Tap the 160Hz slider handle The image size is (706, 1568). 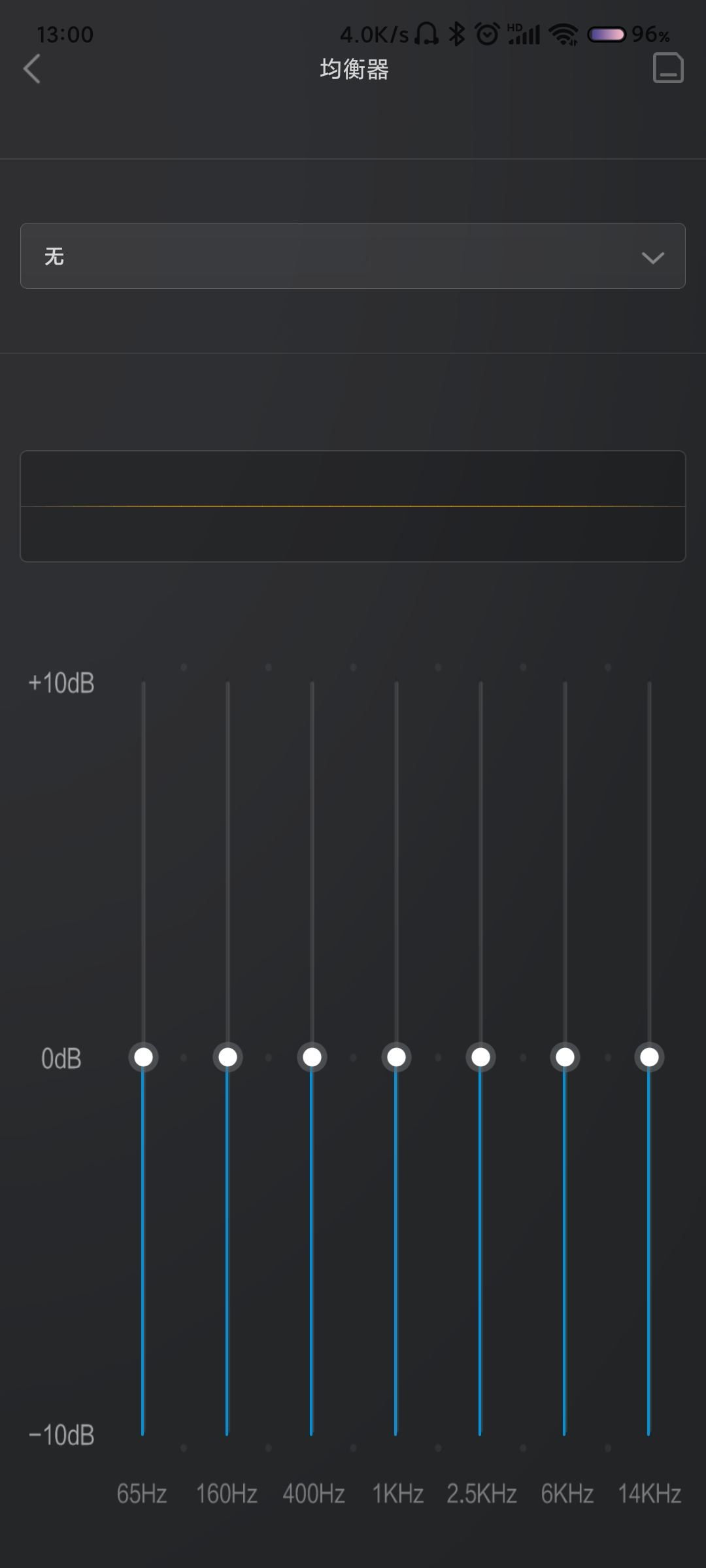pos(227,1057)
